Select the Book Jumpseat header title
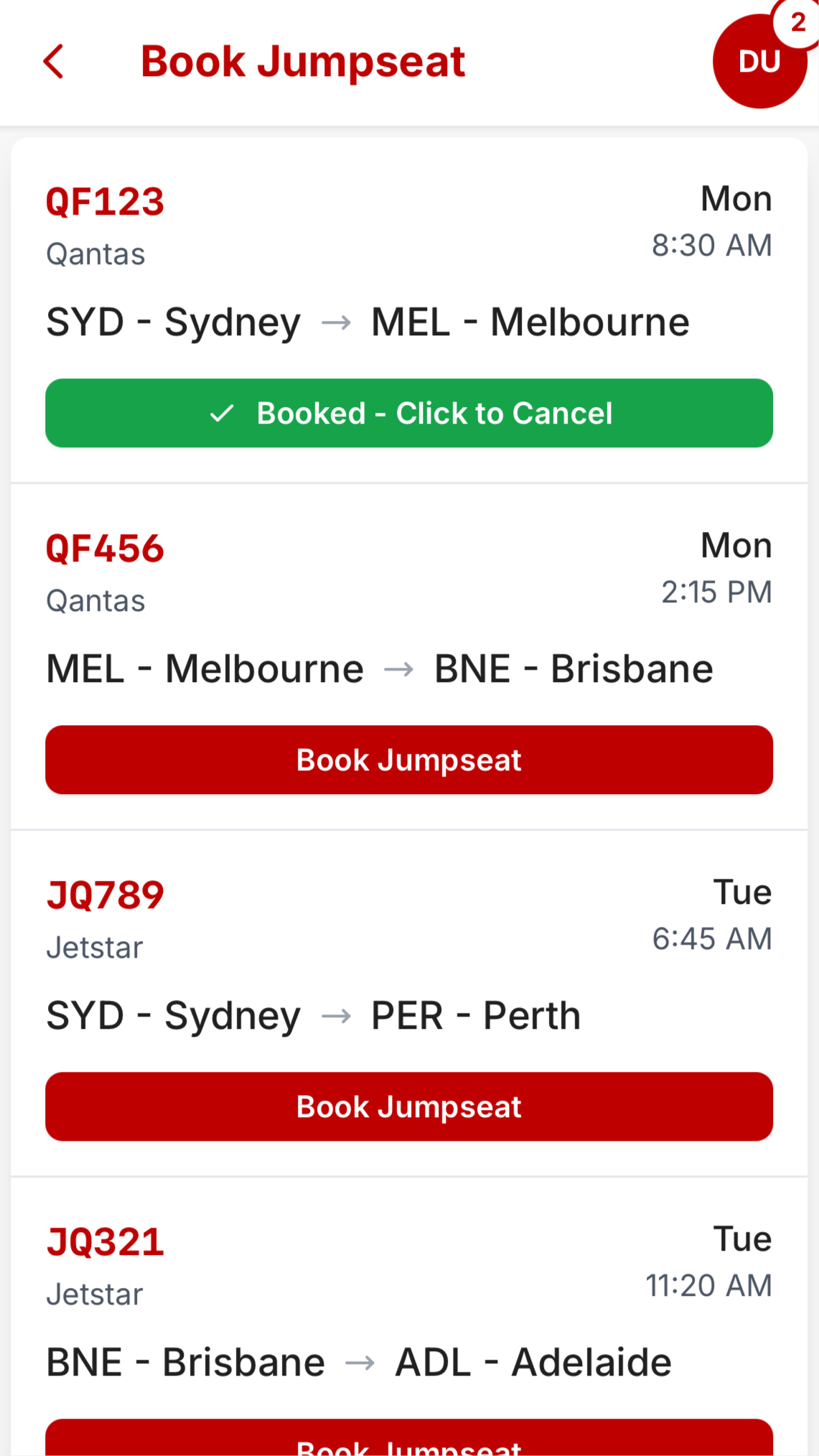Screen dimensions: 819x1456 304,61
